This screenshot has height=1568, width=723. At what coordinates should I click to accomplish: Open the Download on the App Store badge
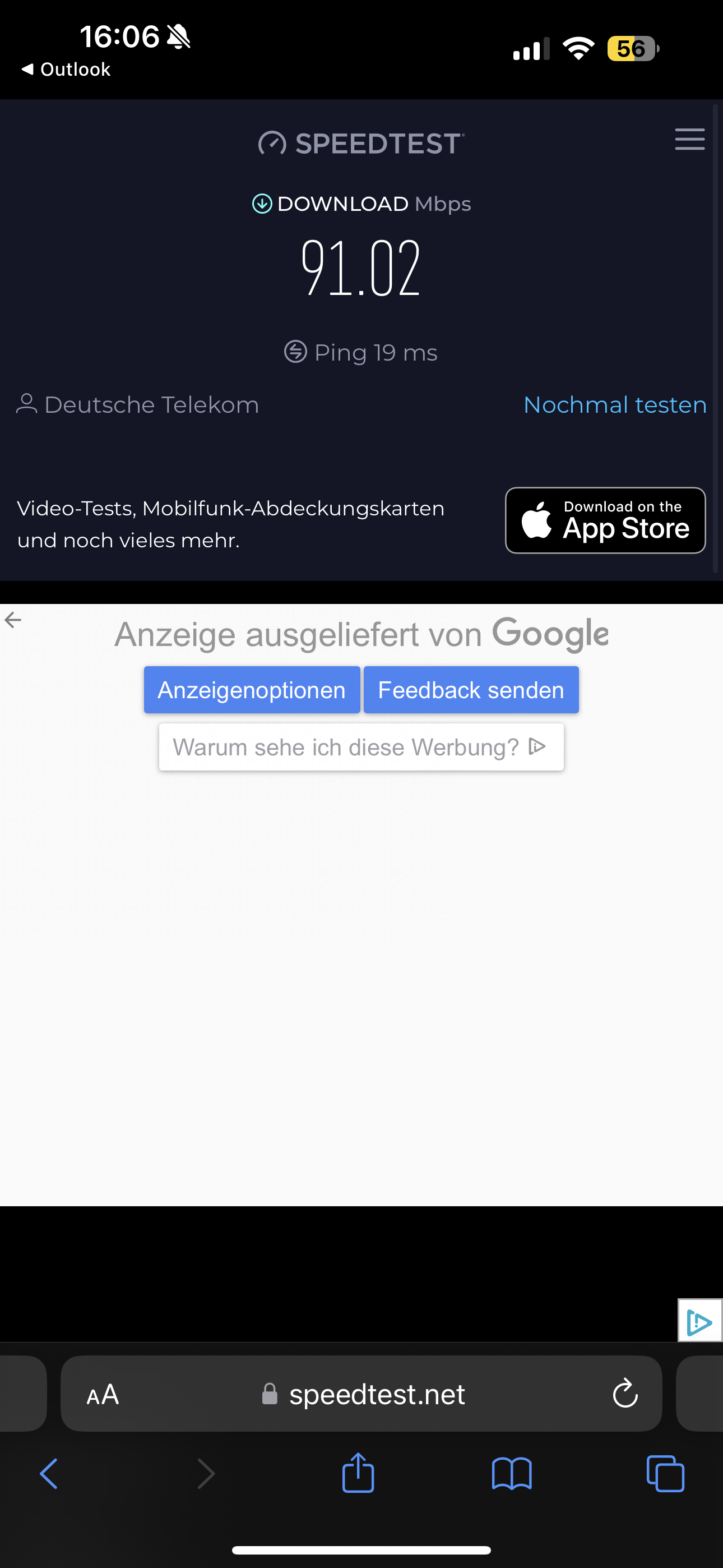click(x=605, y=520)
